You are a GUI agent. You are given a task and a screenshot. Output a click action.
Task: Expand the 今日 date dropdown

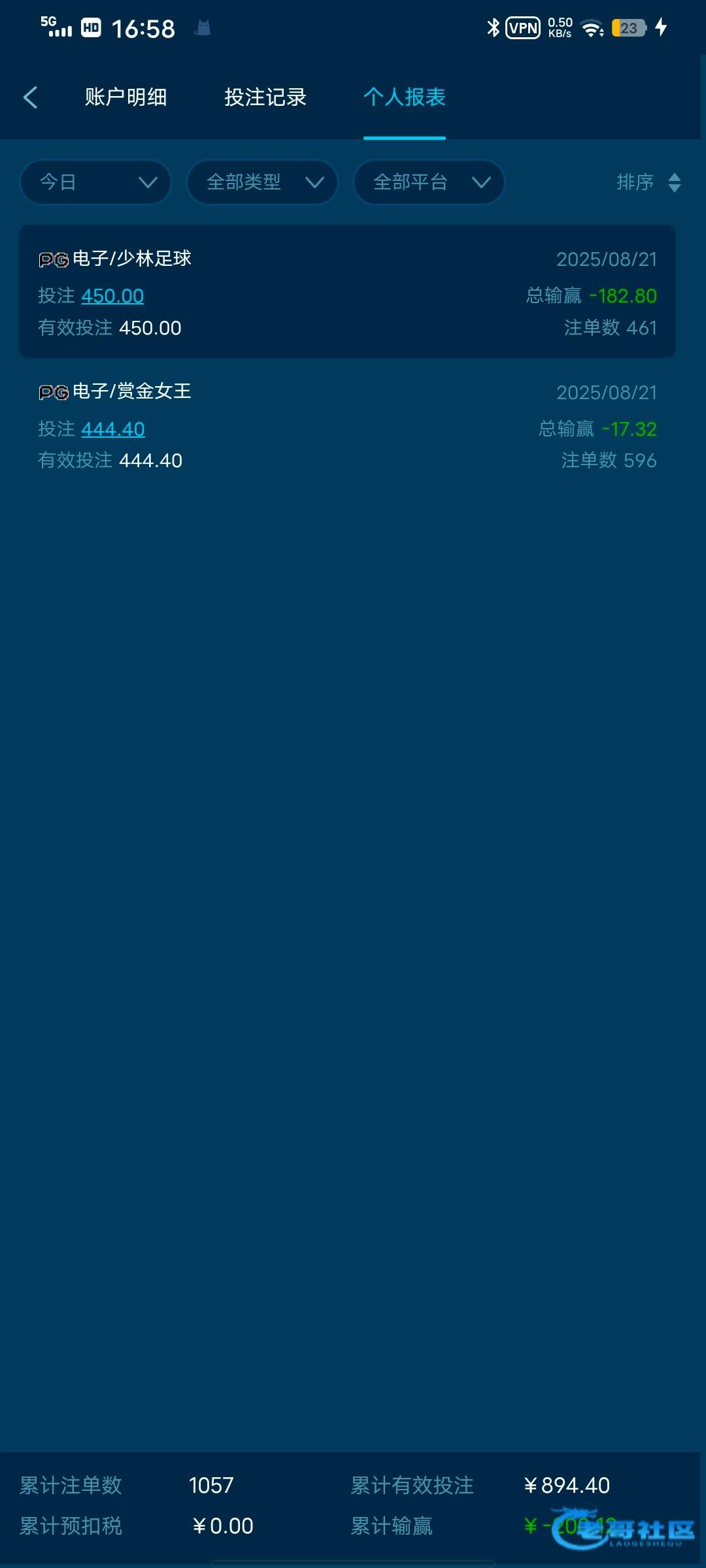[x=96, y=182]
